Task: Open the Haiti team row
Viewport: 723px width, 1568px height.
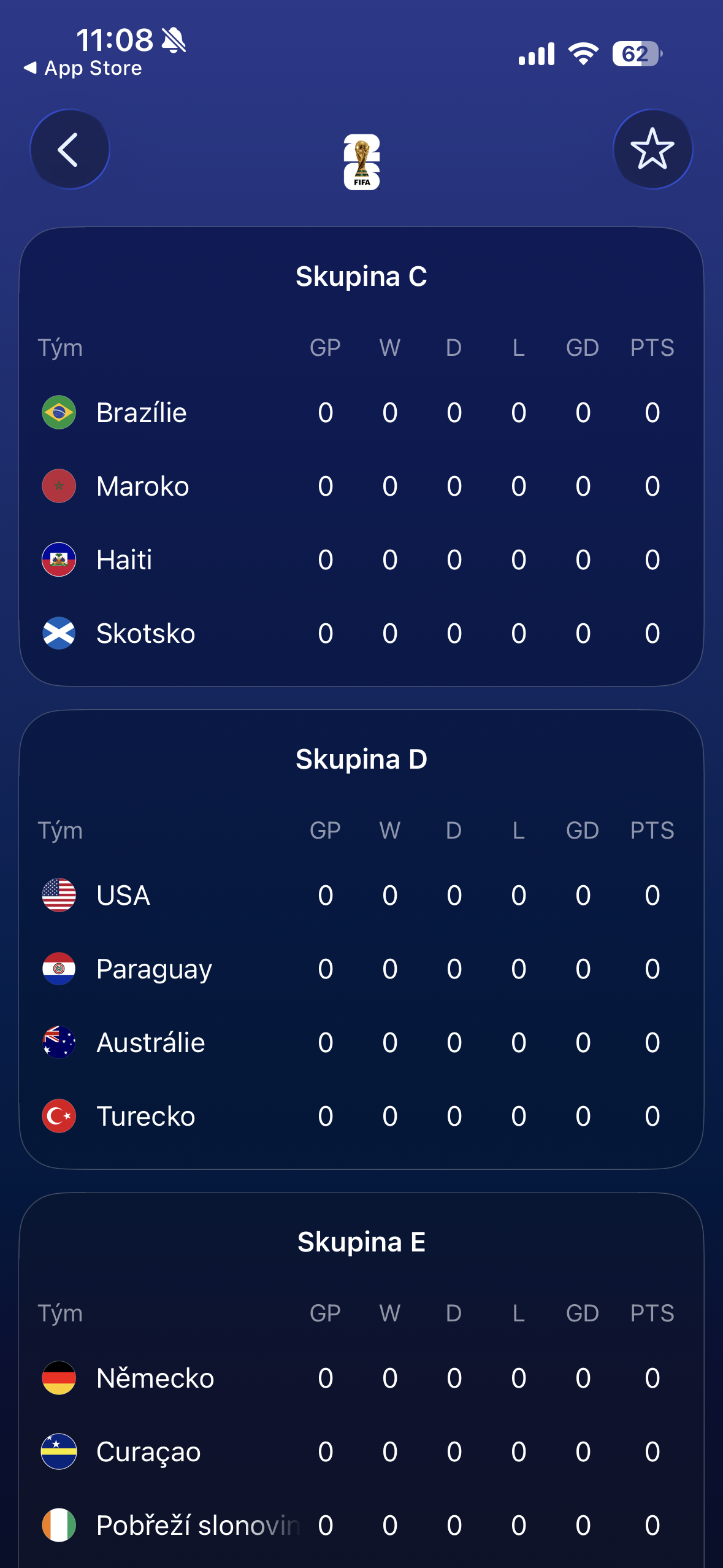Action: (124, 560)
